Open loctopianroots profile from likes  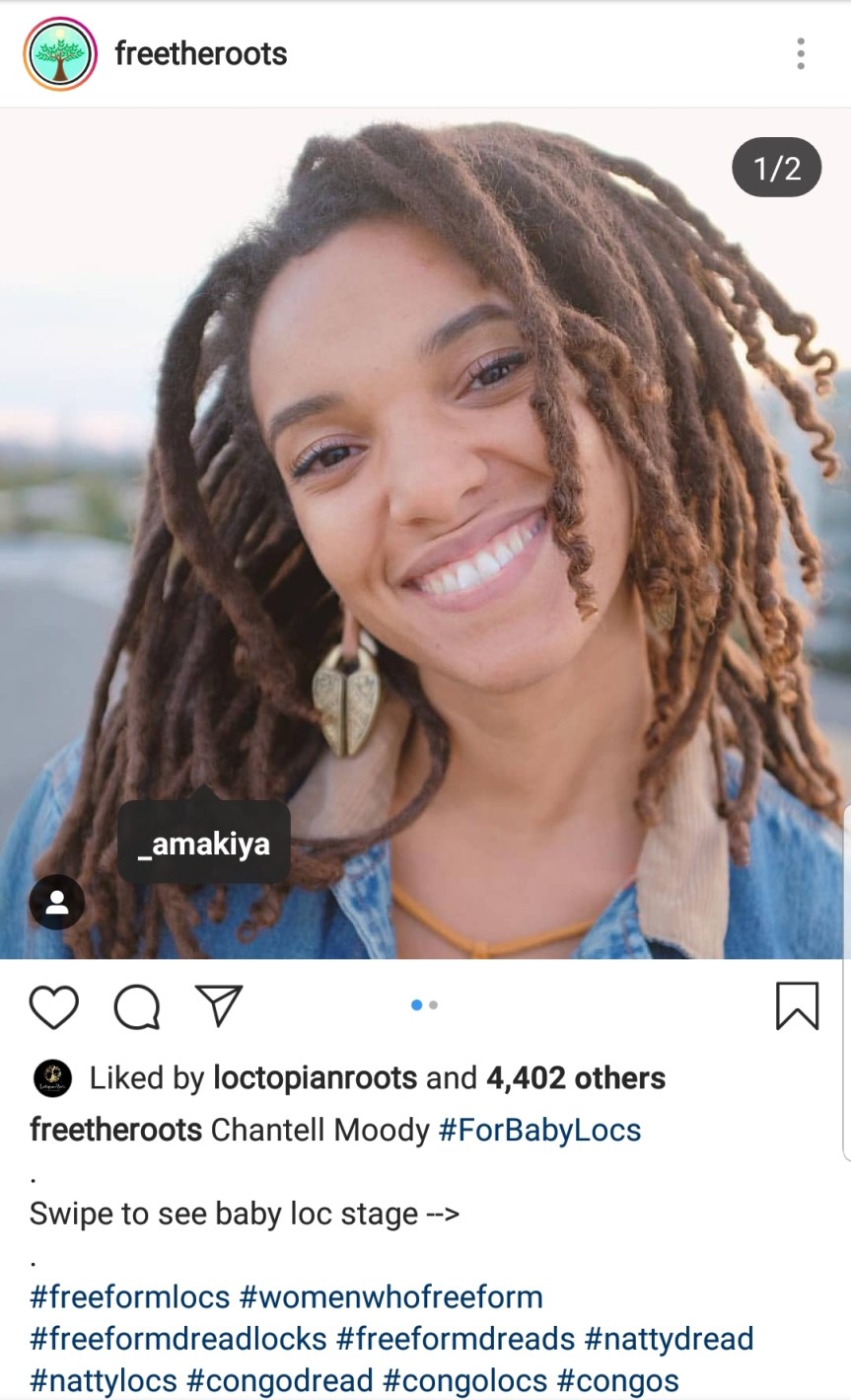tap(316, 1078)
